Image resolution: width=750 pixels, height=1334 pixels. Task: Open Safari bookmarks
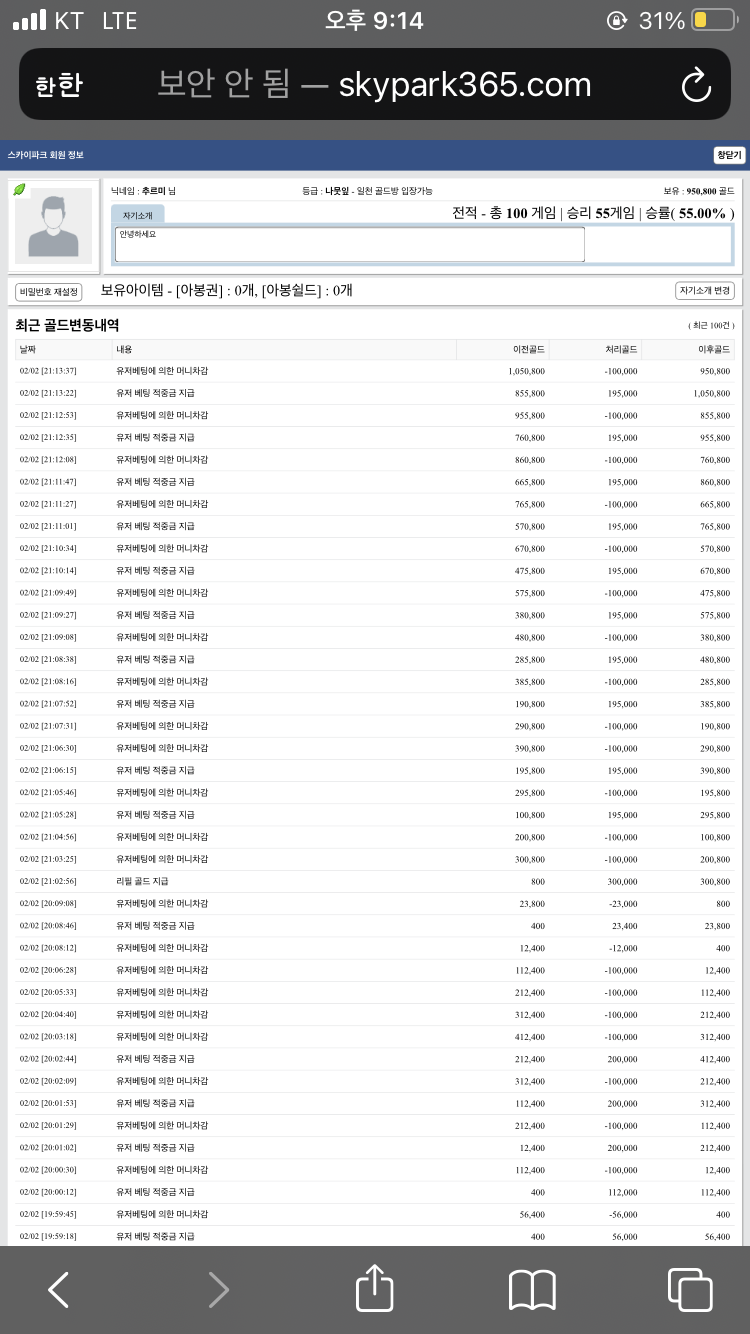click(532, 1290)
